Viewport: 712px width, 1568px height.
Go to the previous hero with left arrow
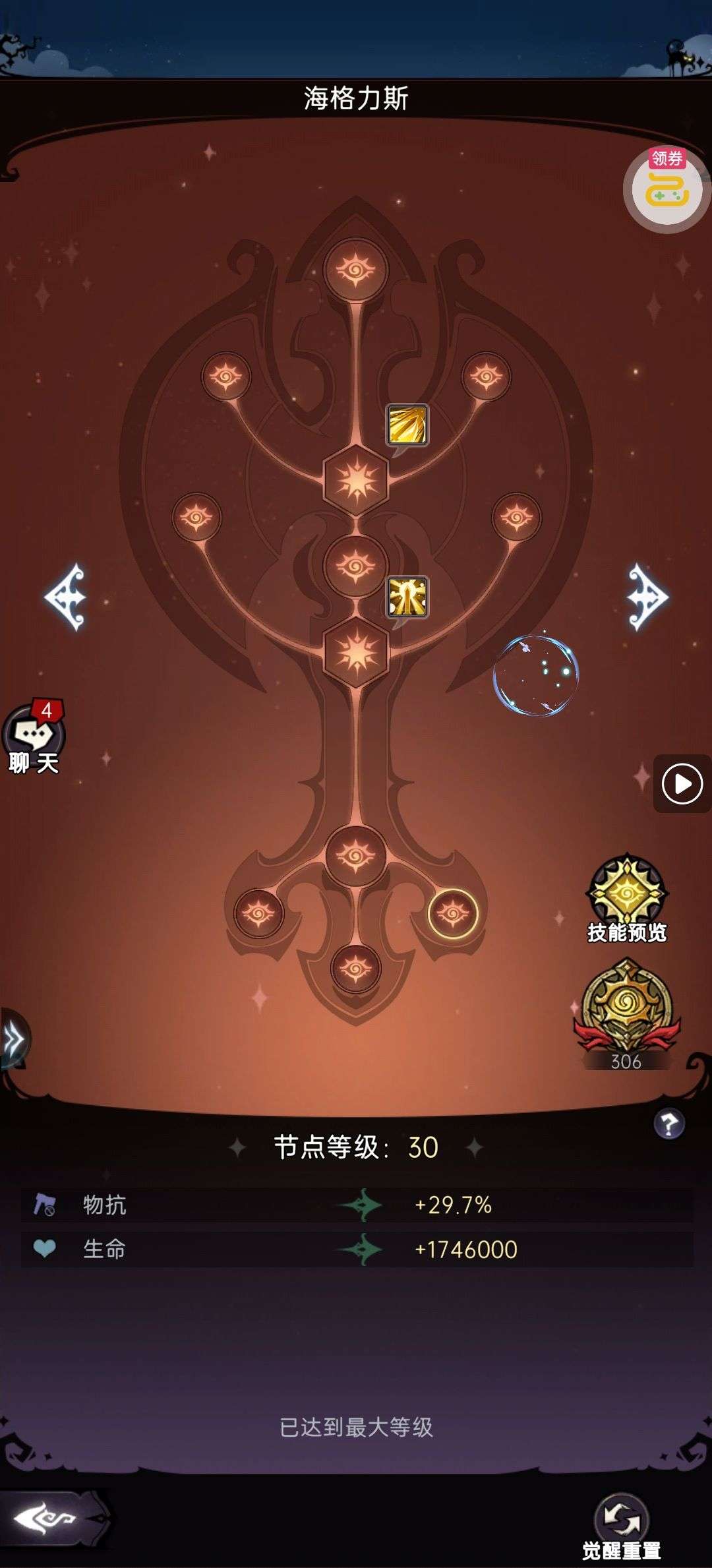point(66,597)
